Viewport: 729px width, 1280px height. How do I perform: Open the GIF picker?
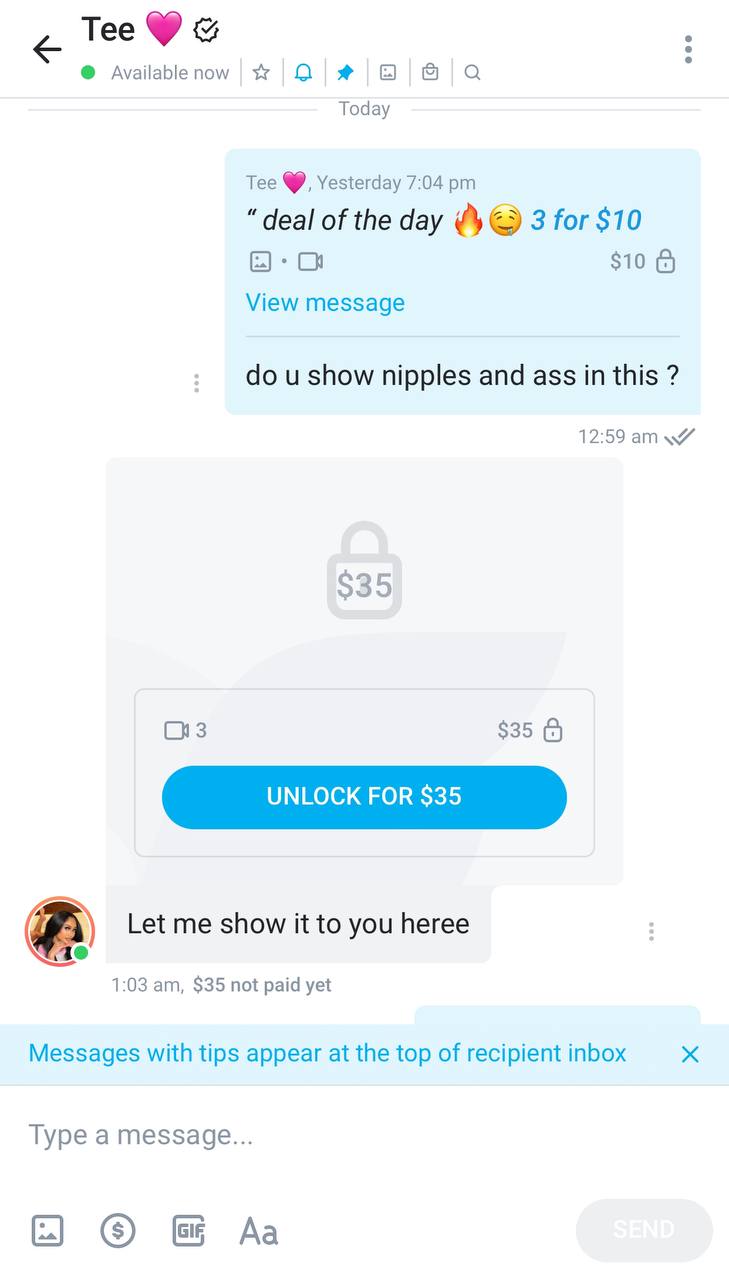[x=189, y=1230]
